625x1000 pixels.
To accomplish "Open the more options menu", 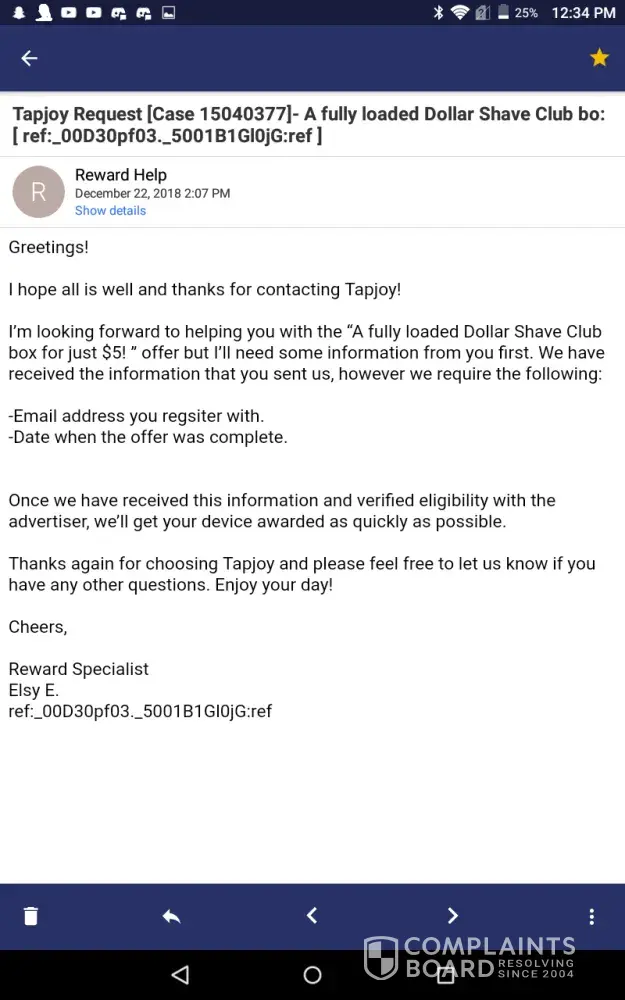I will coord(592,916).
